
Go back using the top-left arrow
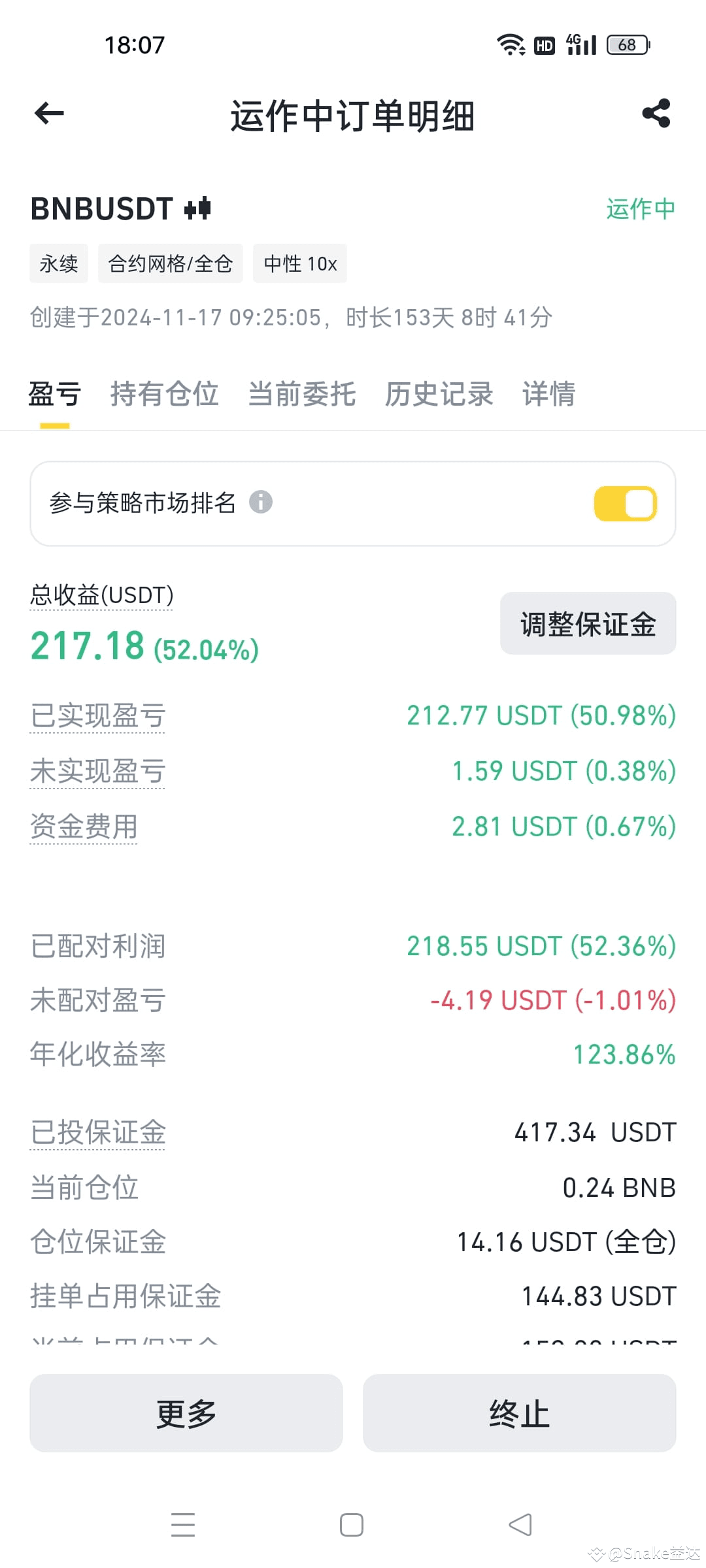[x=49, y=114]
